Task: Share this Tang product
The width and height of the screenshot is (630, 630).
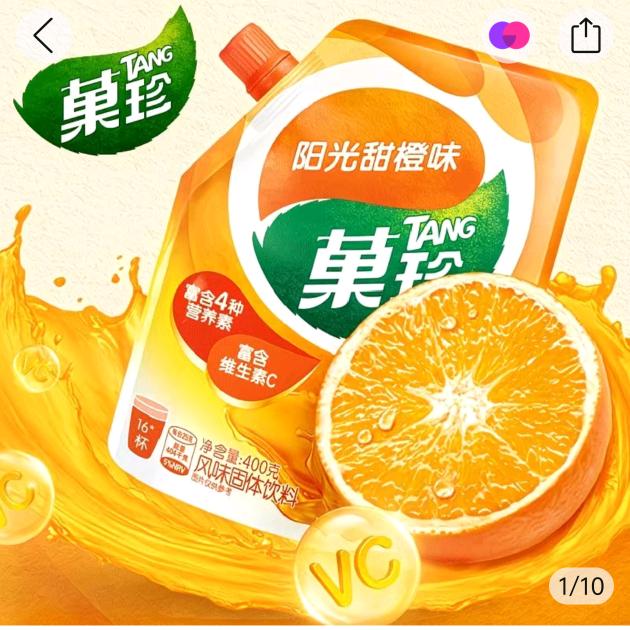Action: point(585,37)
